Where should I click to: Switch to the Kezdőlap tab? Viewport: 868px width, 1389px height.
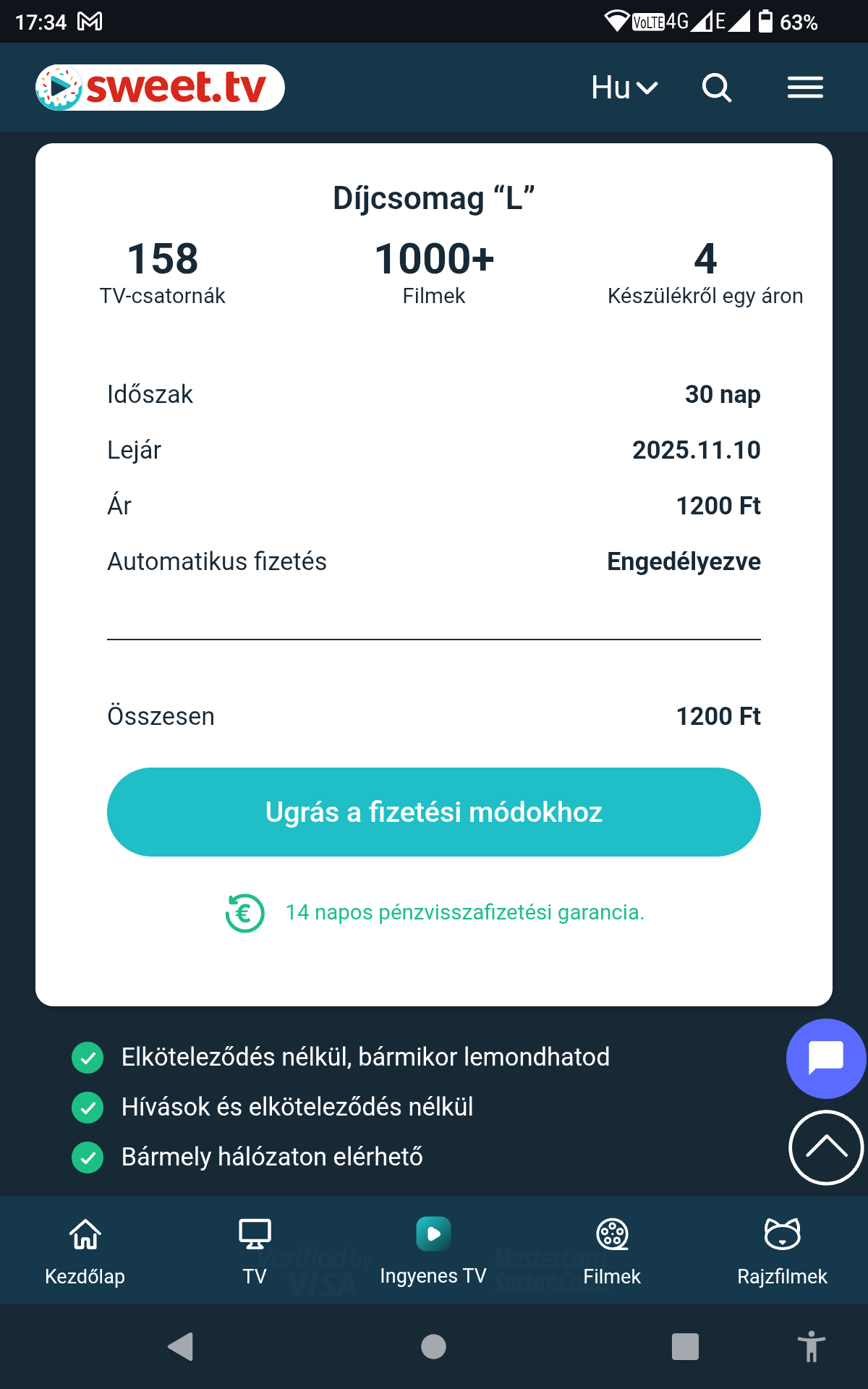pyautogui.click(x=85, y=1251)
